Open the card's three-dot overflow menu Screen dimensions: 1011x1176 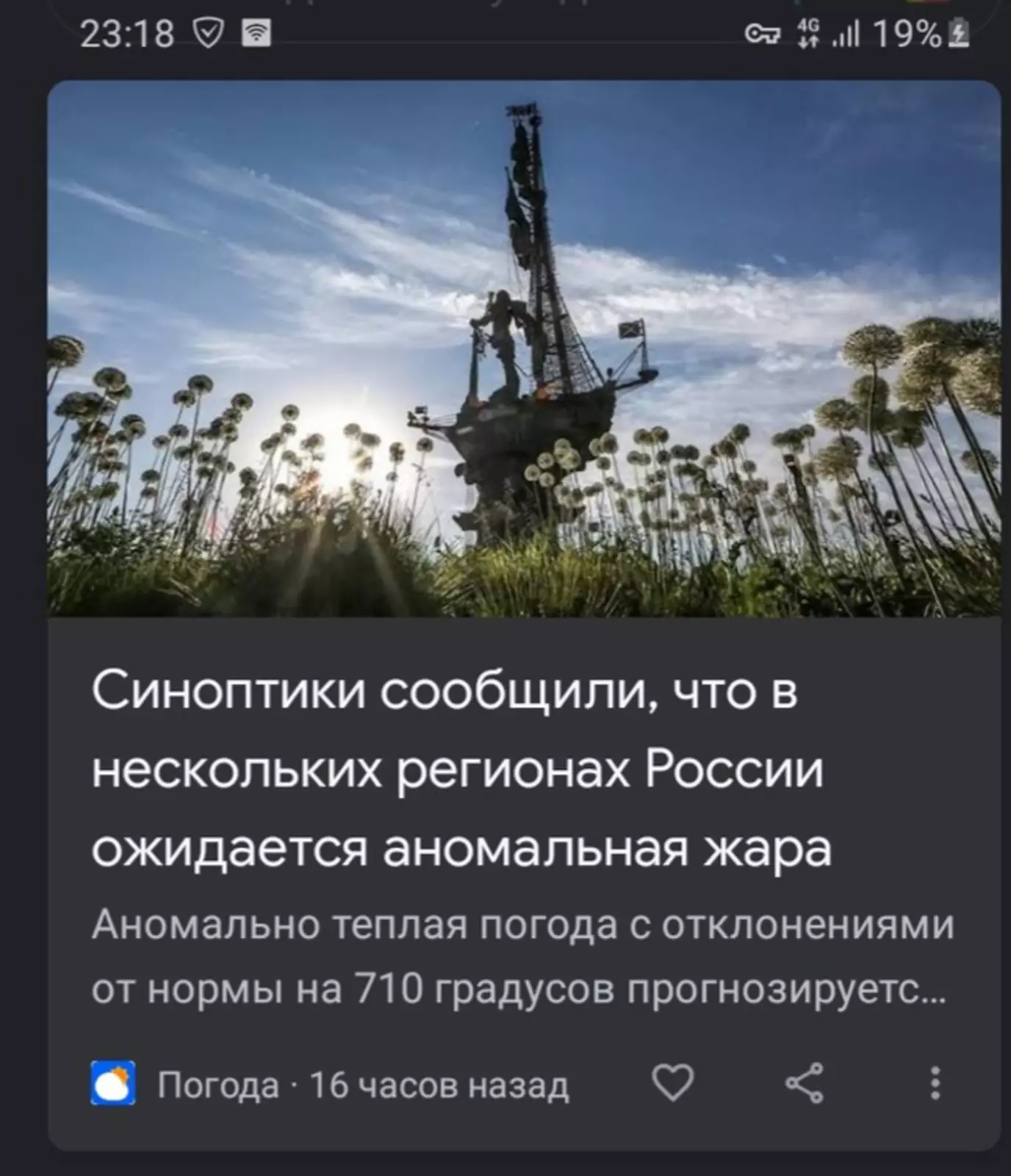pyautogui.click(x=935, y=1083)
